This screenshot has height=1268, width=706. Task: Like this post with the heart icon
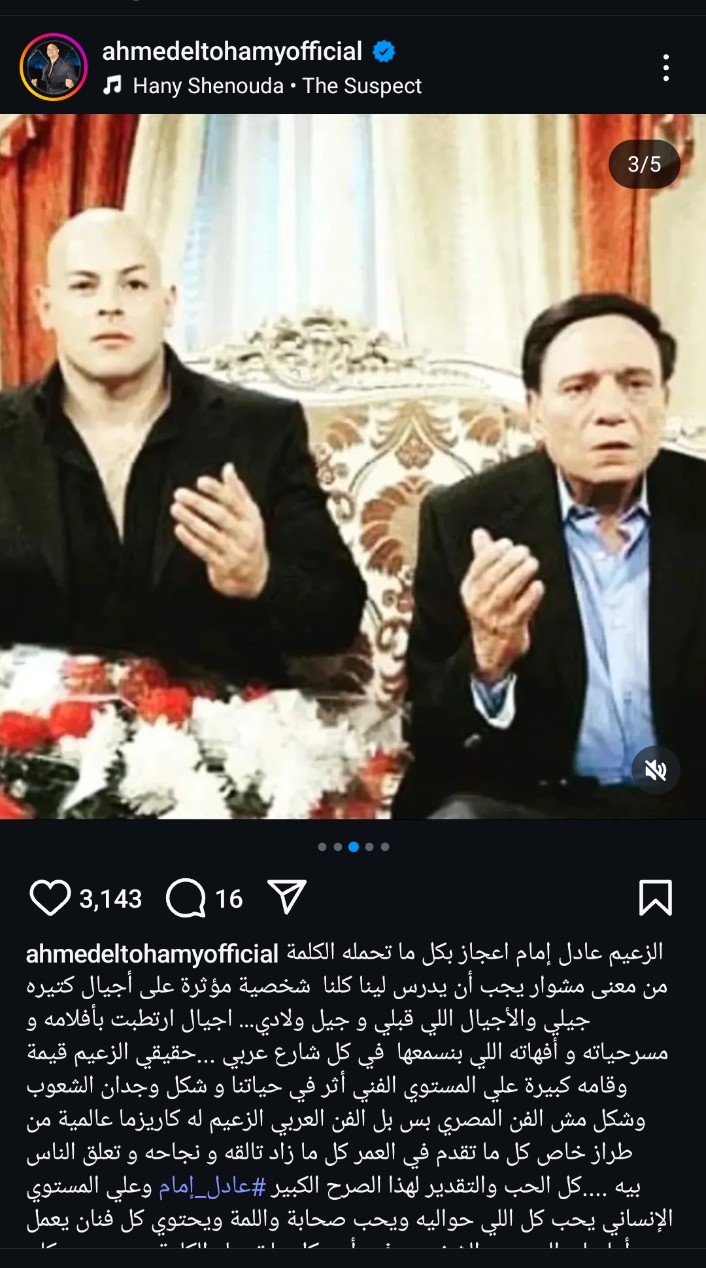click(50, 898)
